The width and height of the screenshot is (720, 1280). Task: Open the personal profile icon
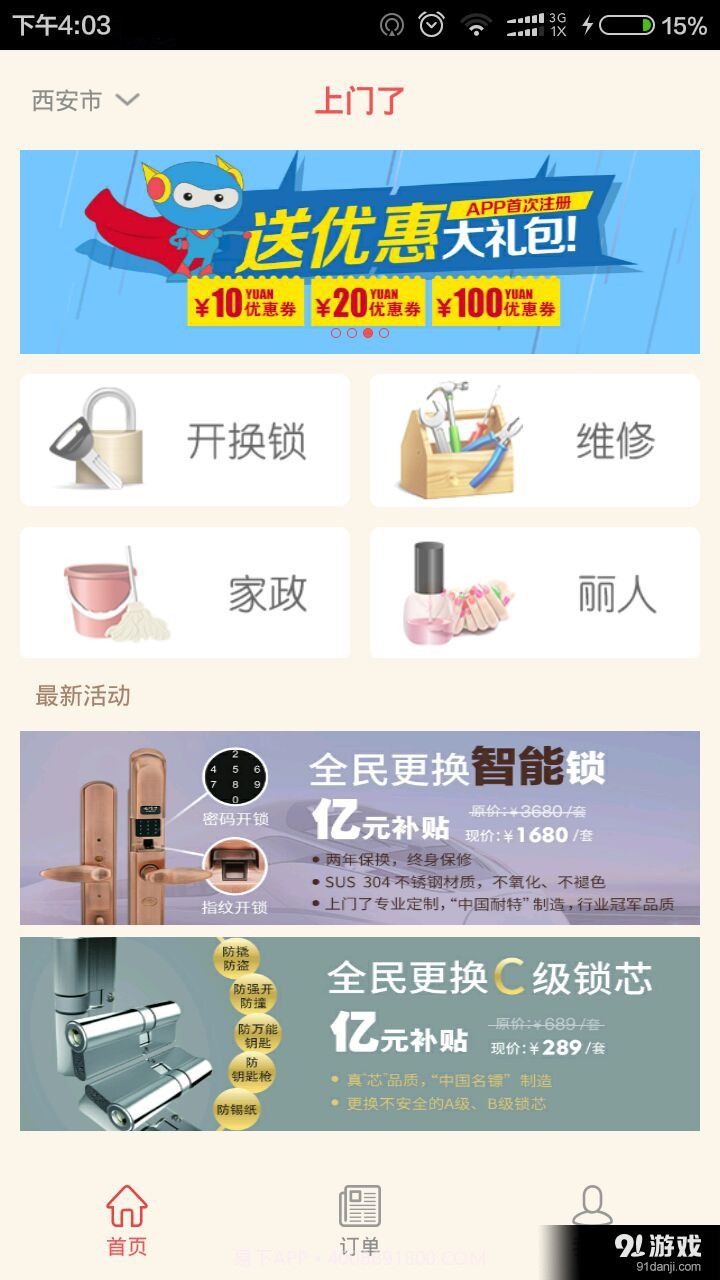(x=592, y=1207)
